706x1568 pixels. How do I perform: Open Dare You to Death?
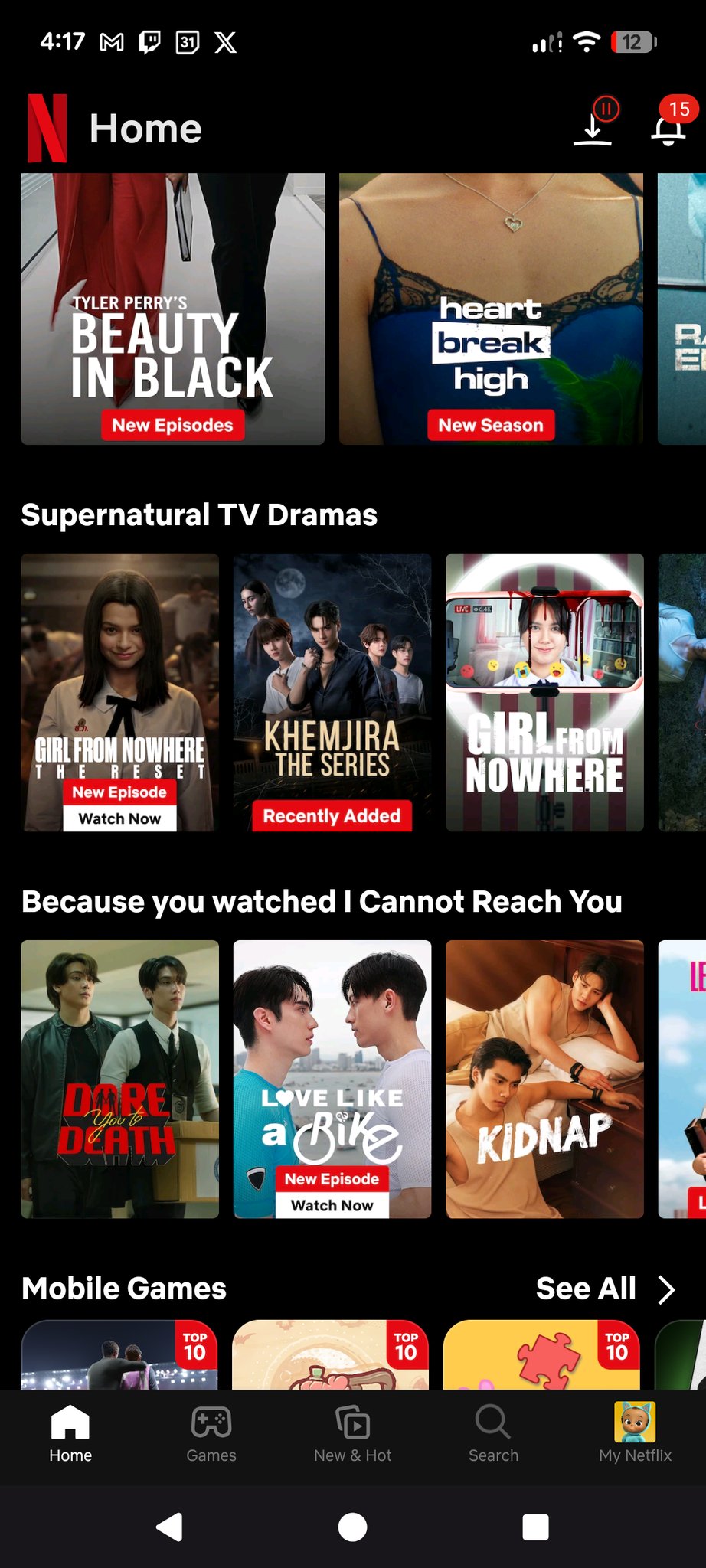click(120, 1079)
